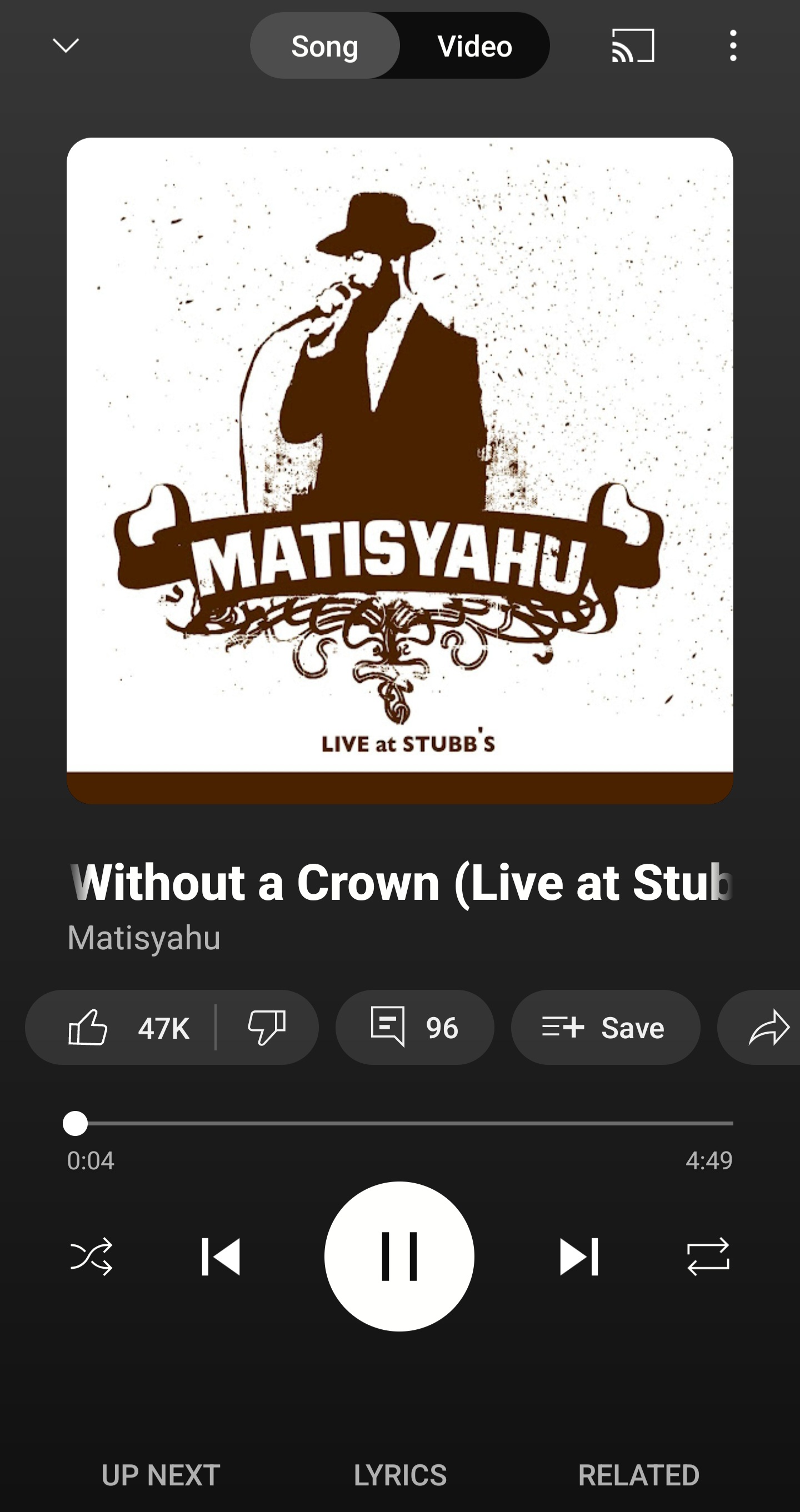
Task: Toggle repeat mode
Action: (x=708, y=1256)
